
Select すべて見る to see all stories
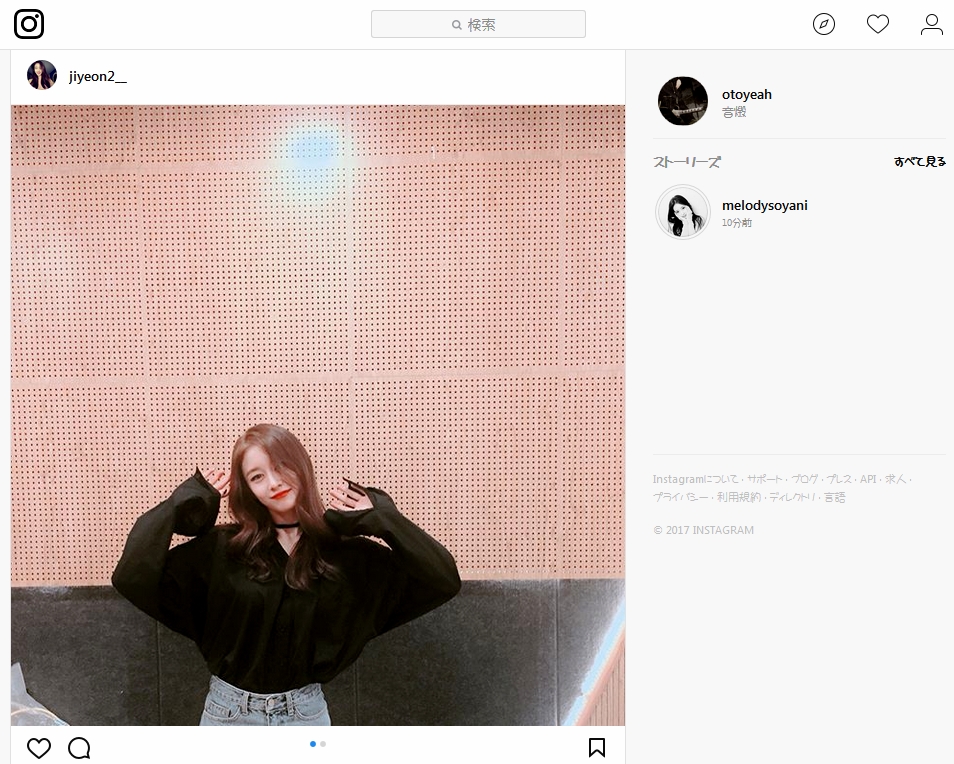pos(919,162)
